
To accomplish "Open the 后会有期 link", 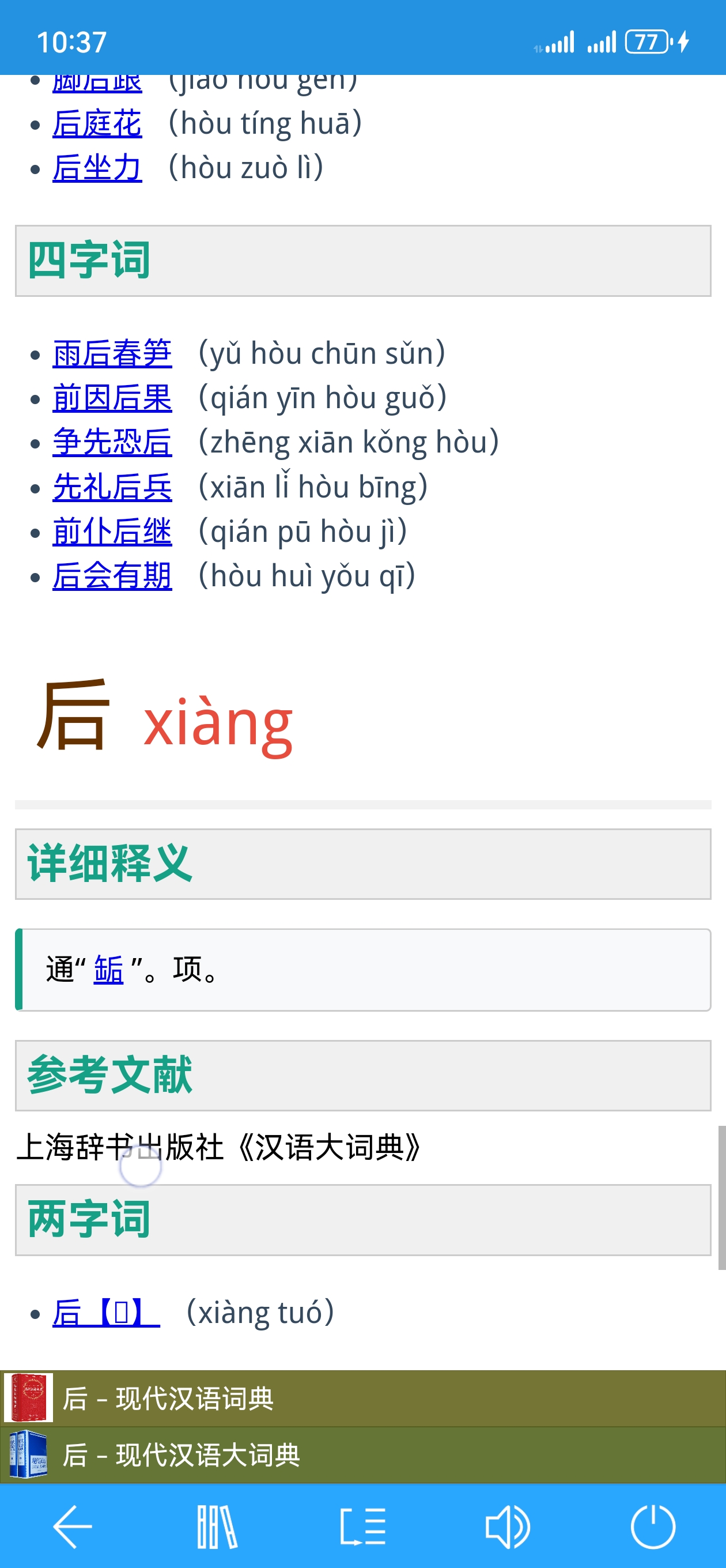I will click(112, 576).
